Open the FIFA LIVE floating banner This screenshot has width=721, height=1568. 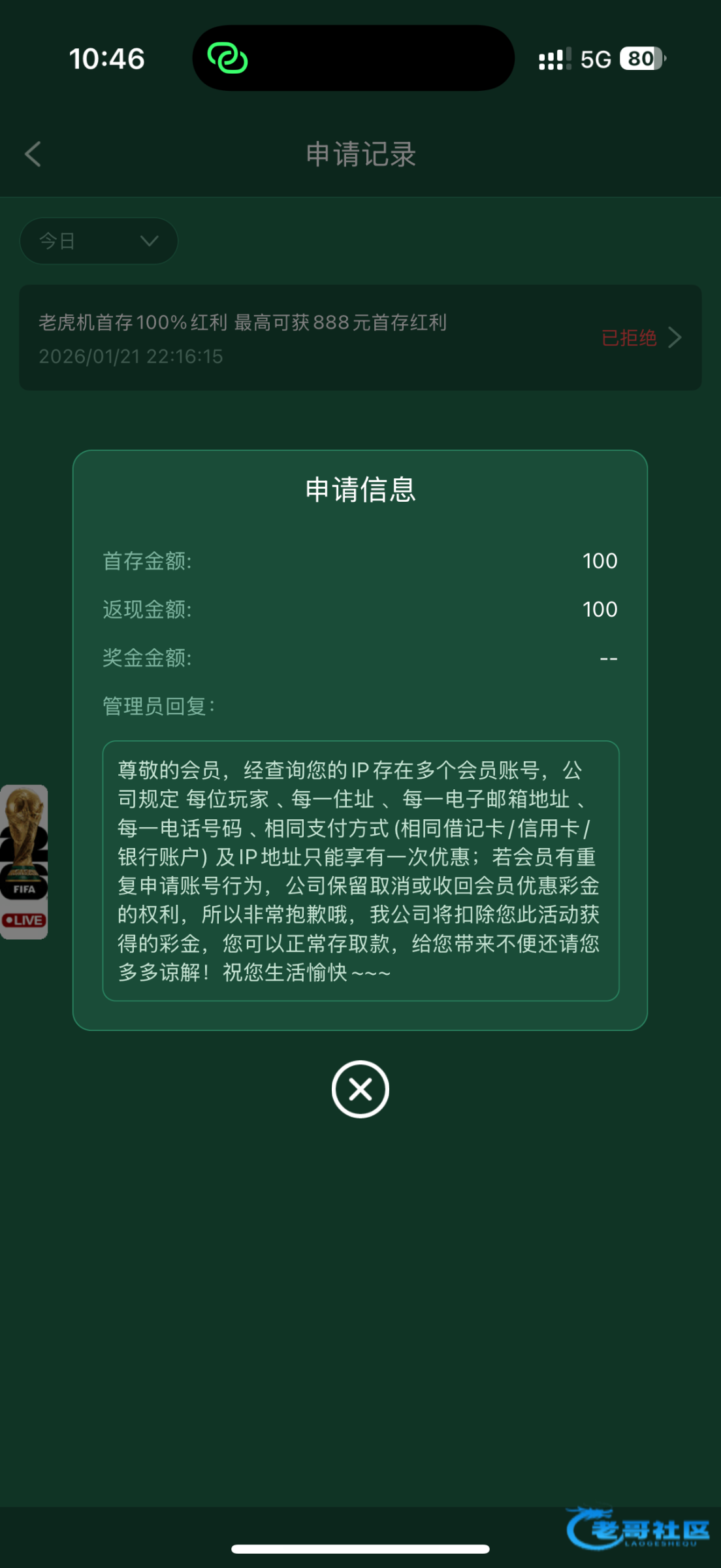pyautogui.click(x=24, y=861)
